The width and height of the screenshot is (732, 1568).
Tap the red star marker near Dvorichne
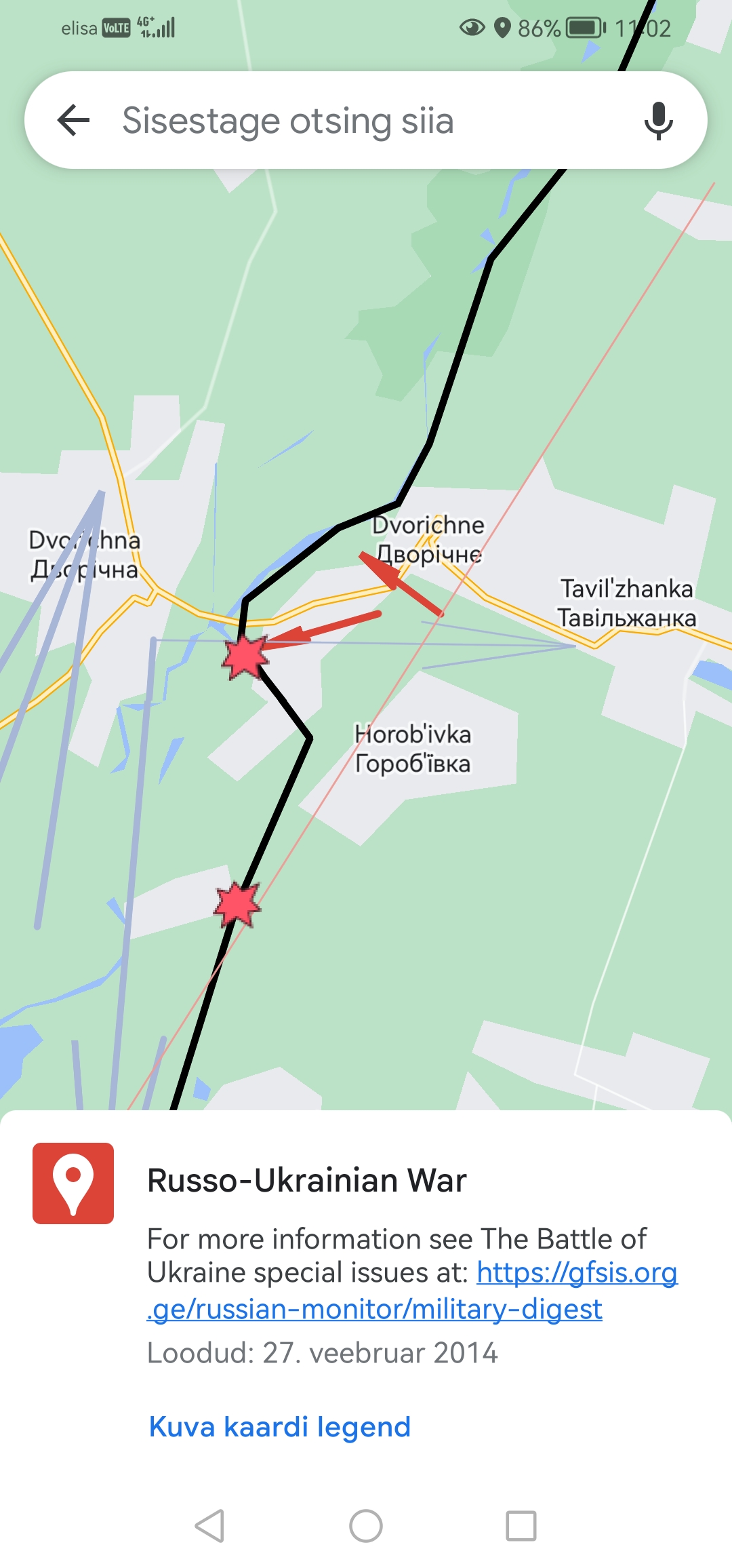pos(245,657)
